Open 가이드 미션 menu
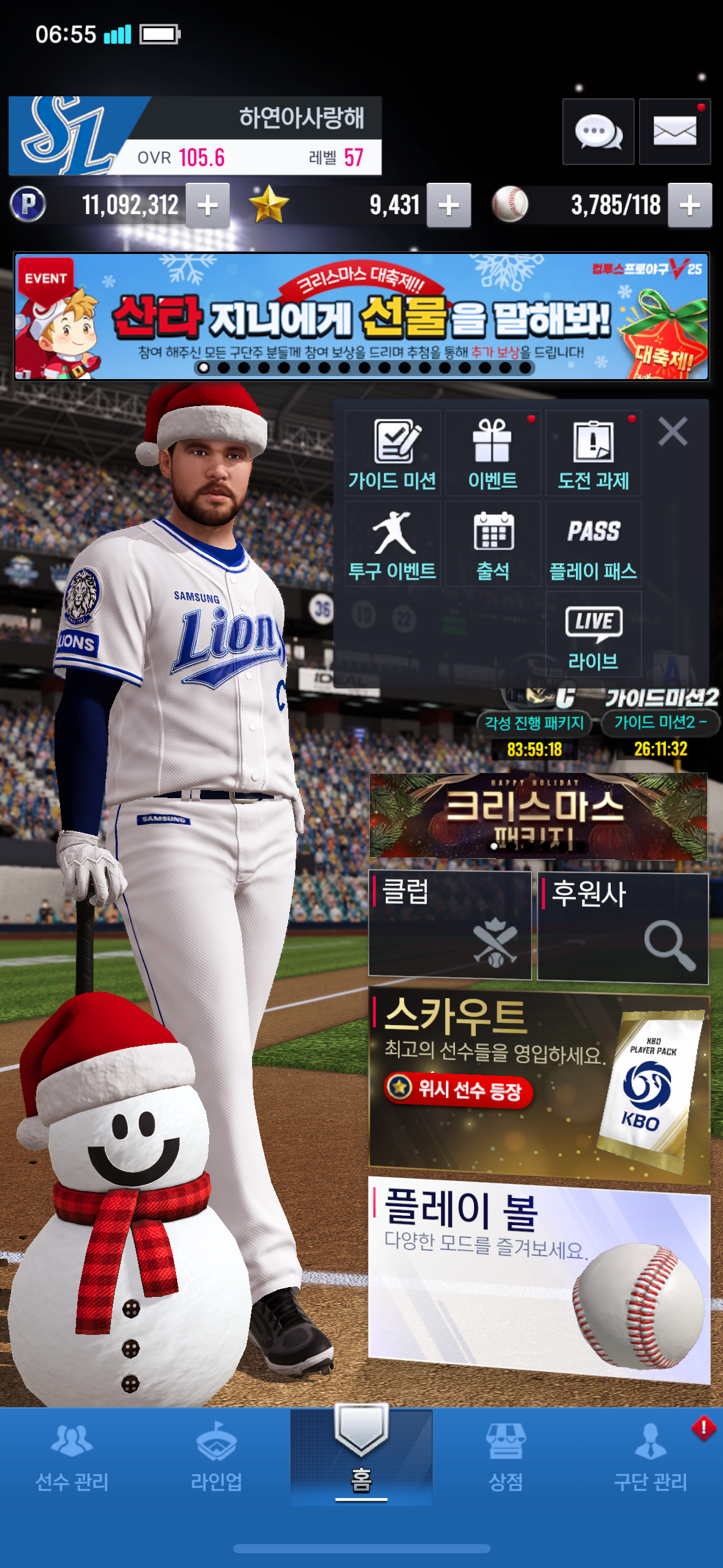This screenshot has width=723, height=1568. click(x=392, y=454)
